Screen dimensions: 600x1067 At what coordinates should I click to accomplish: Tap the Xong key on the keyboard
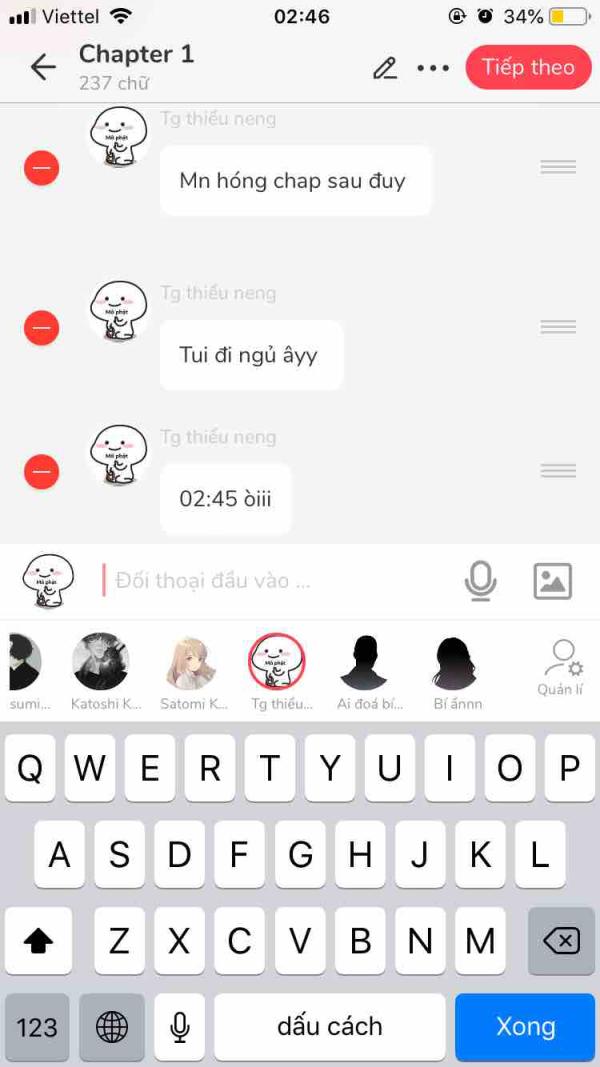[x=525, y=1026]
